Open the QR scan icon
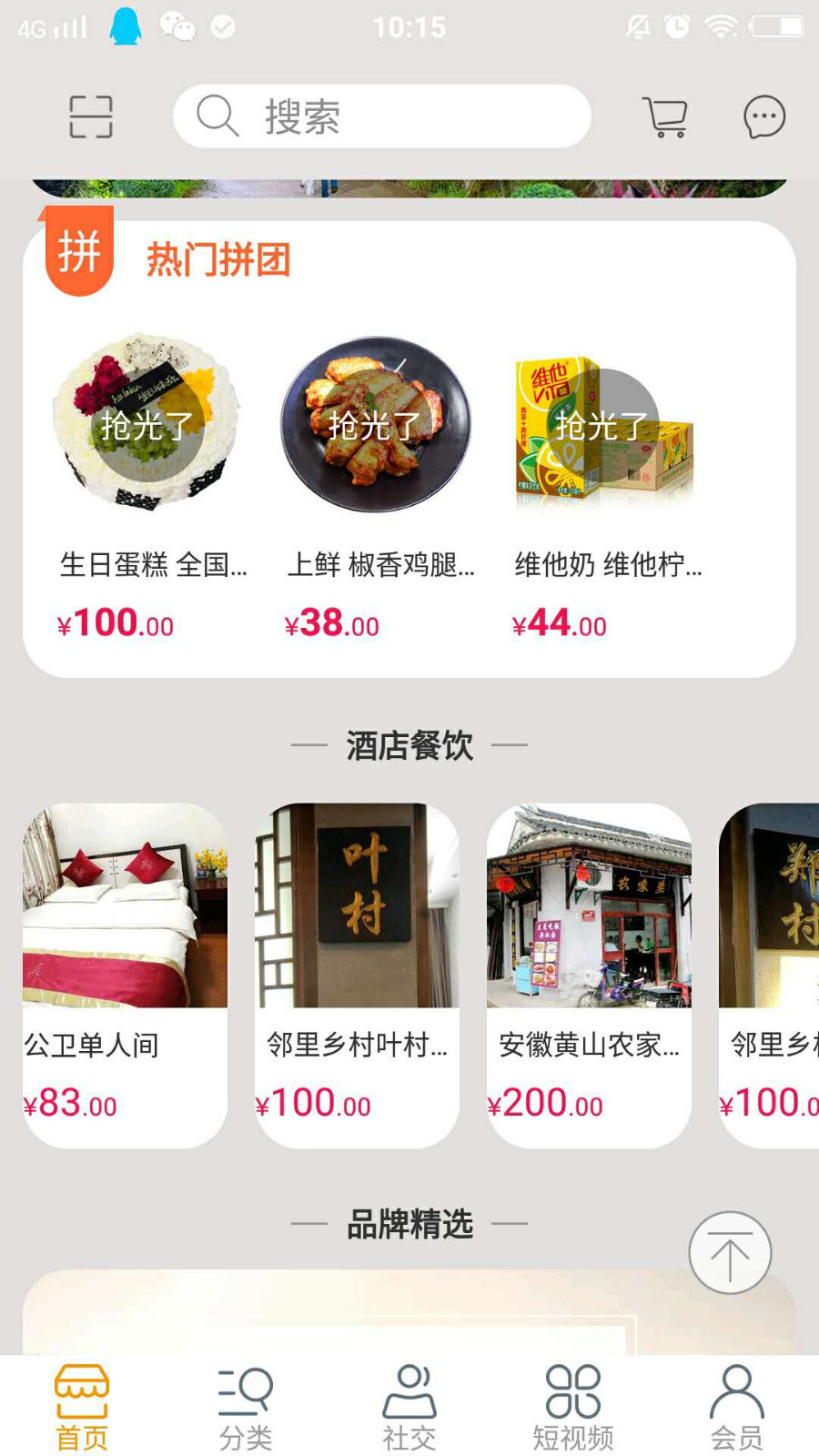 [91, 116]
